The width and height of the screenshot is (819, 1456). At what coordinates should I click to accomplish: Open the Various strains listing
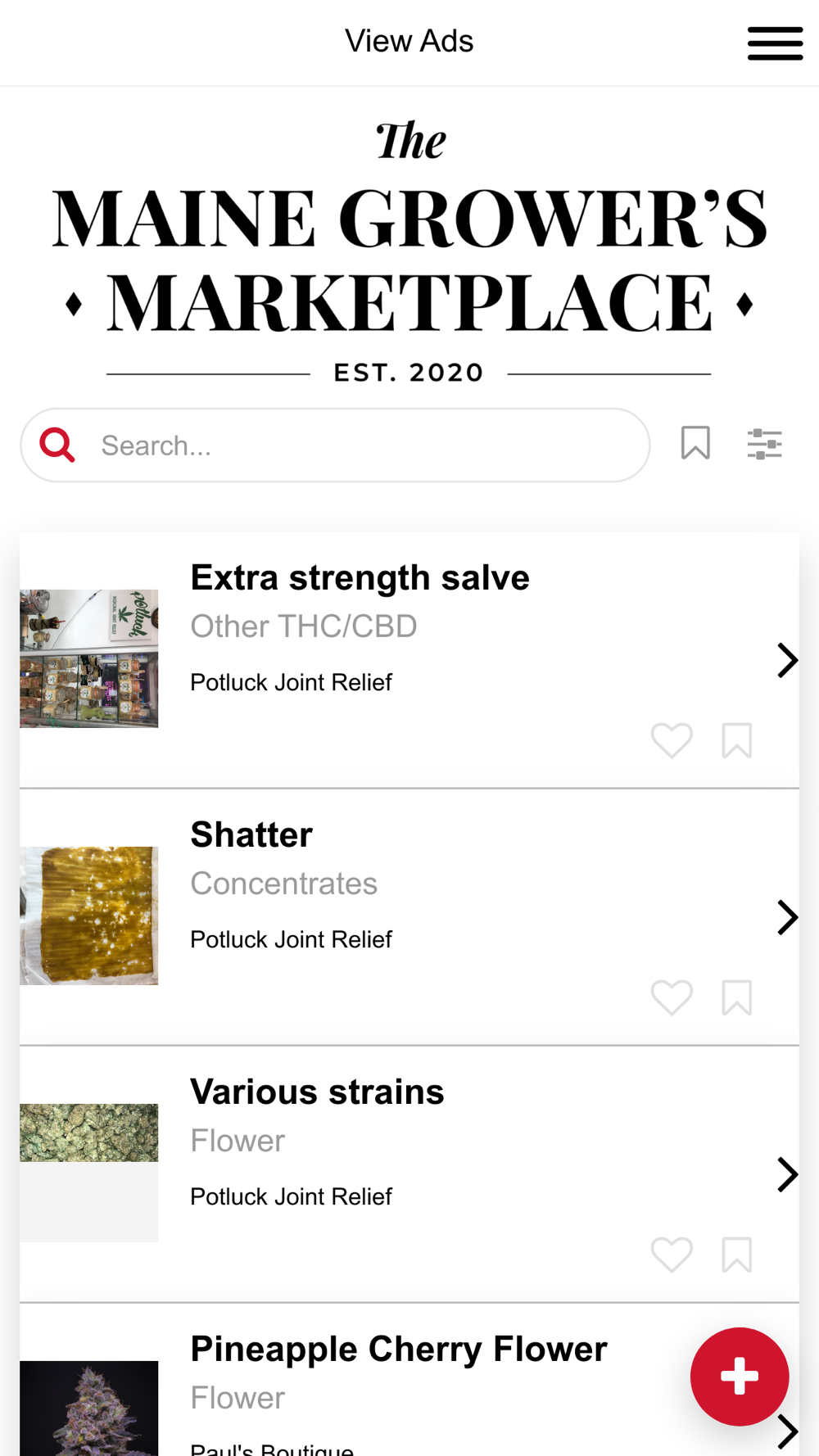click(409, 1174)
